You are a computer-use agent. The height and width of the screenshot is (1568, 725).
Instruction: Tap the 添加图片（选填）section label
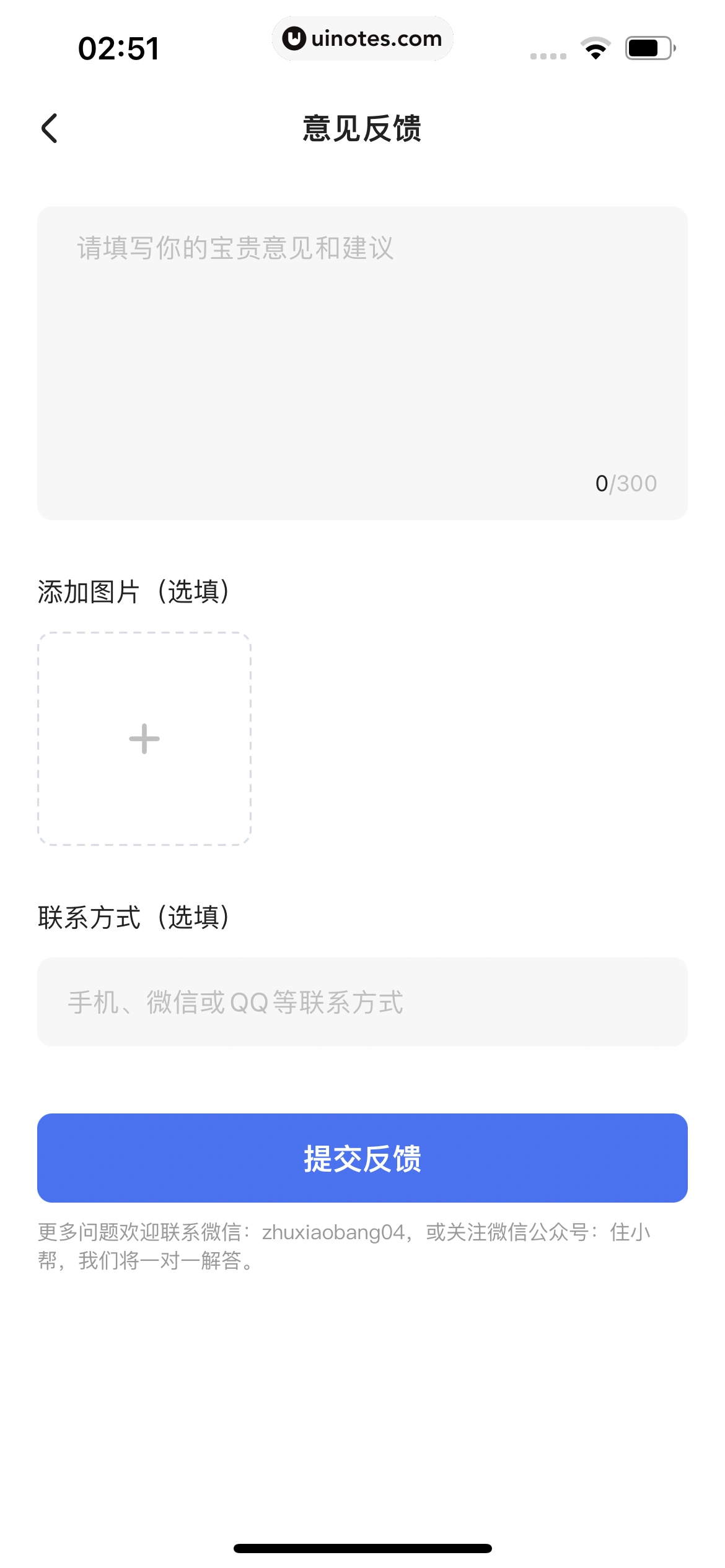point(134,591)
